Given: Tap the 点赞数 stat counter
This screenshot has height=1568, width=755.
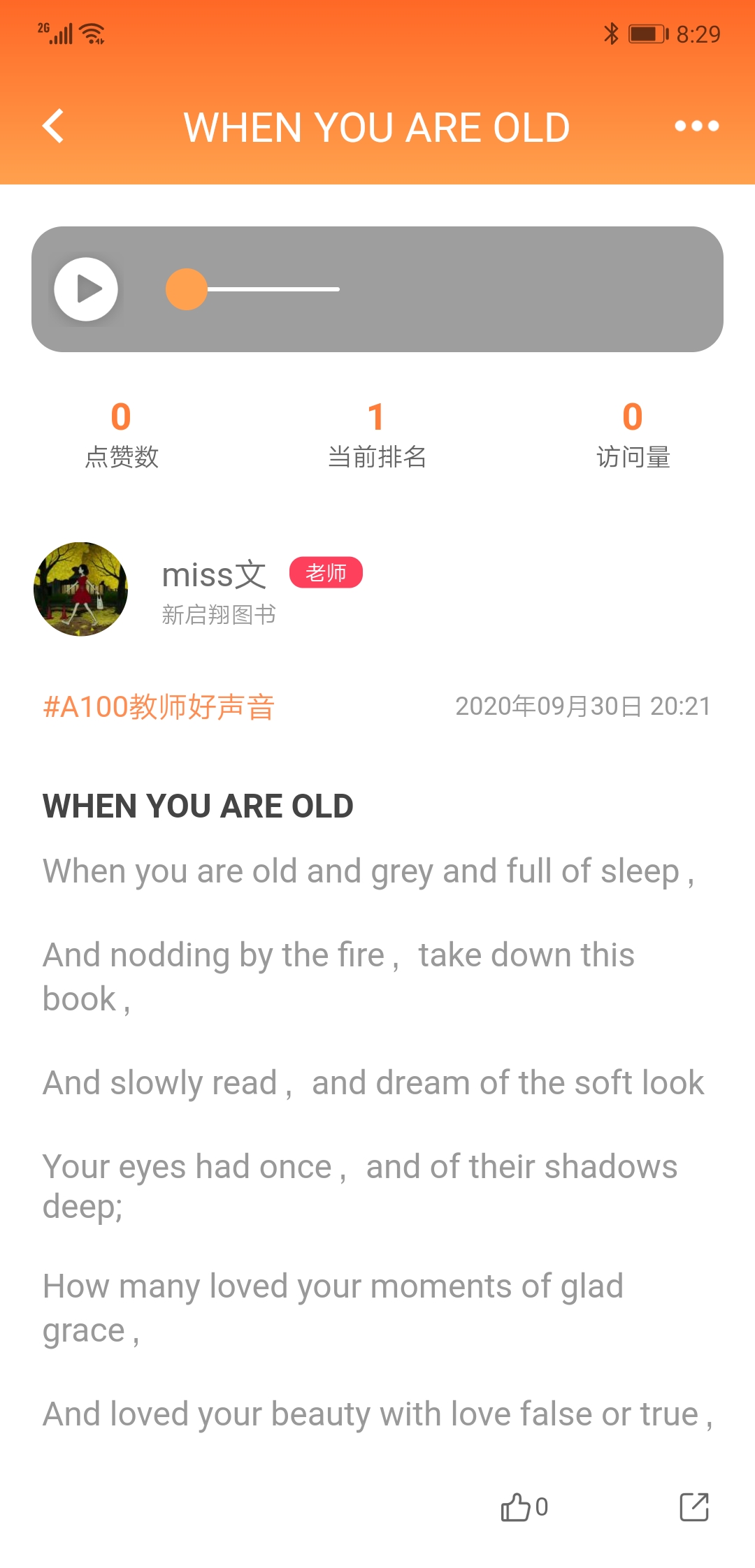Looking at the screenshot, I should 121,458.
